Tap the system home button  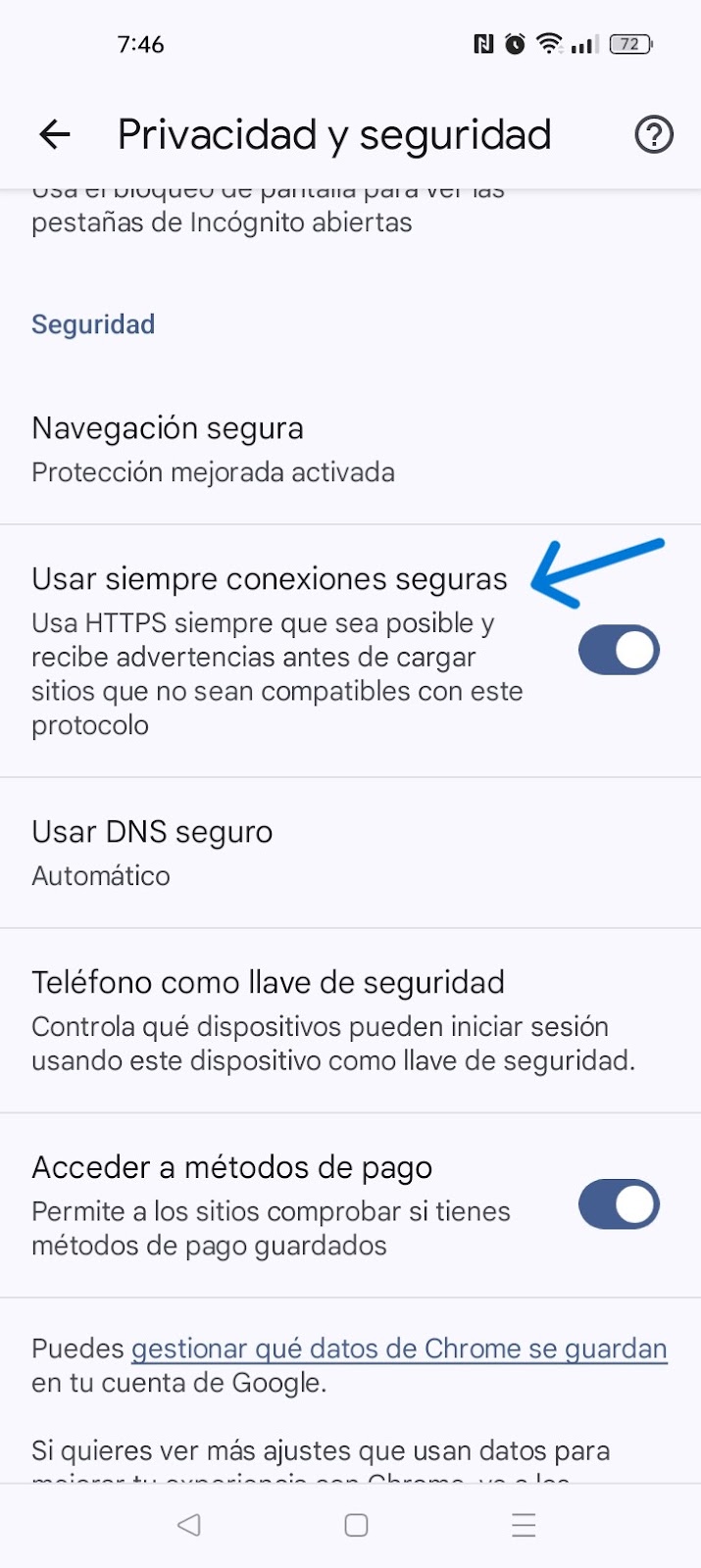[356, 1525]
